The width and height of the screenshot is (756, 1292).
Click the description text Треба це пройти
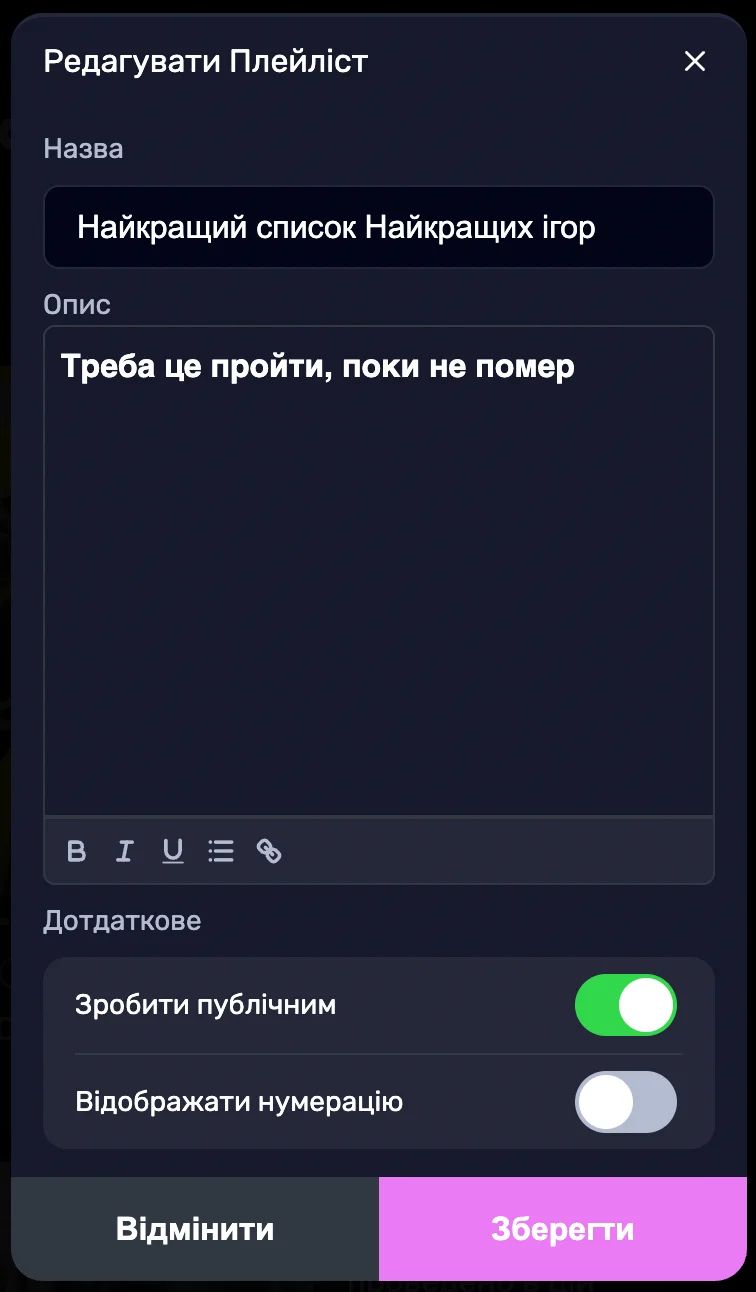pos(318,366)
